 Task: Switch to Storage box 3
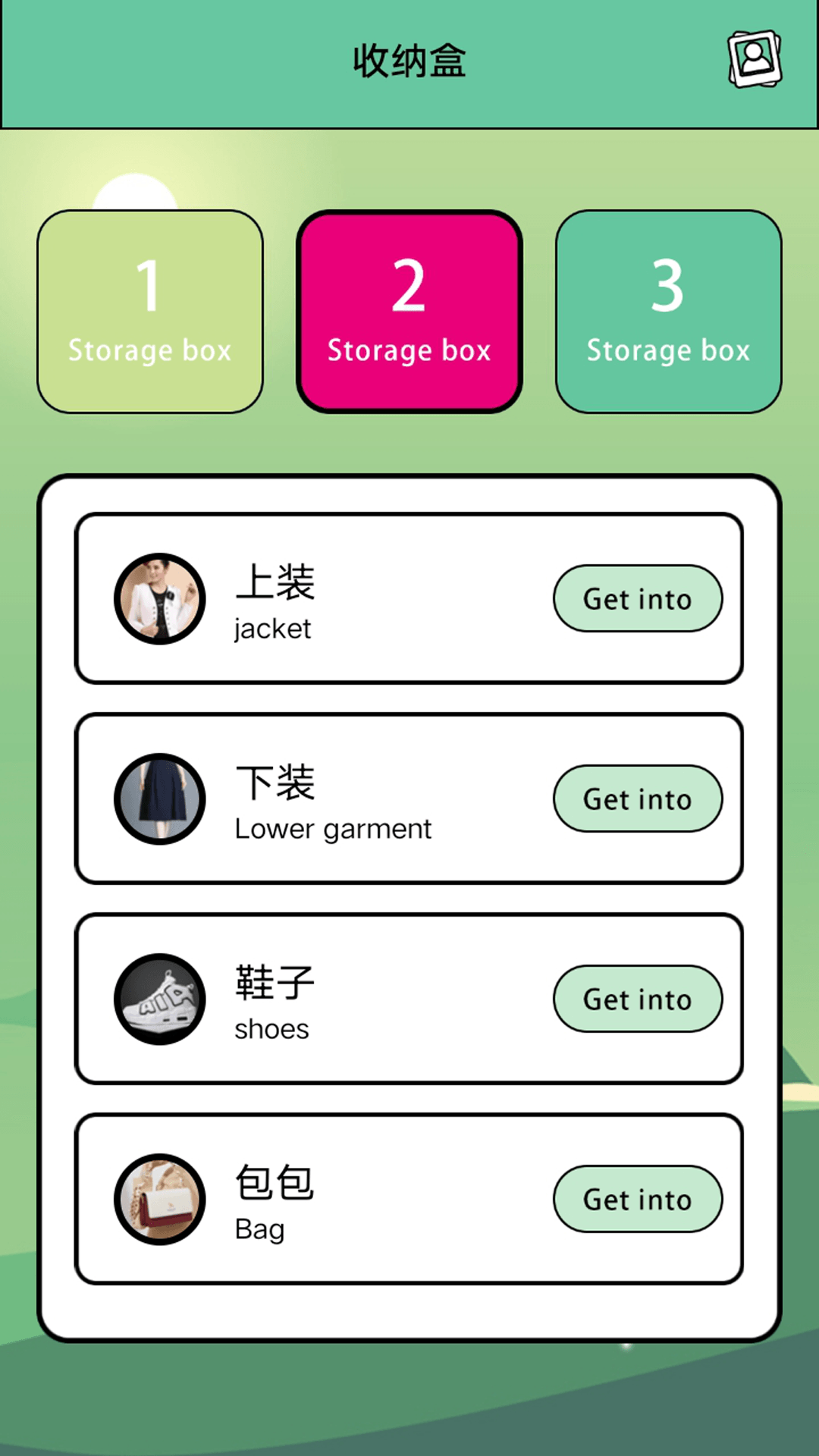tap(668, 312)
